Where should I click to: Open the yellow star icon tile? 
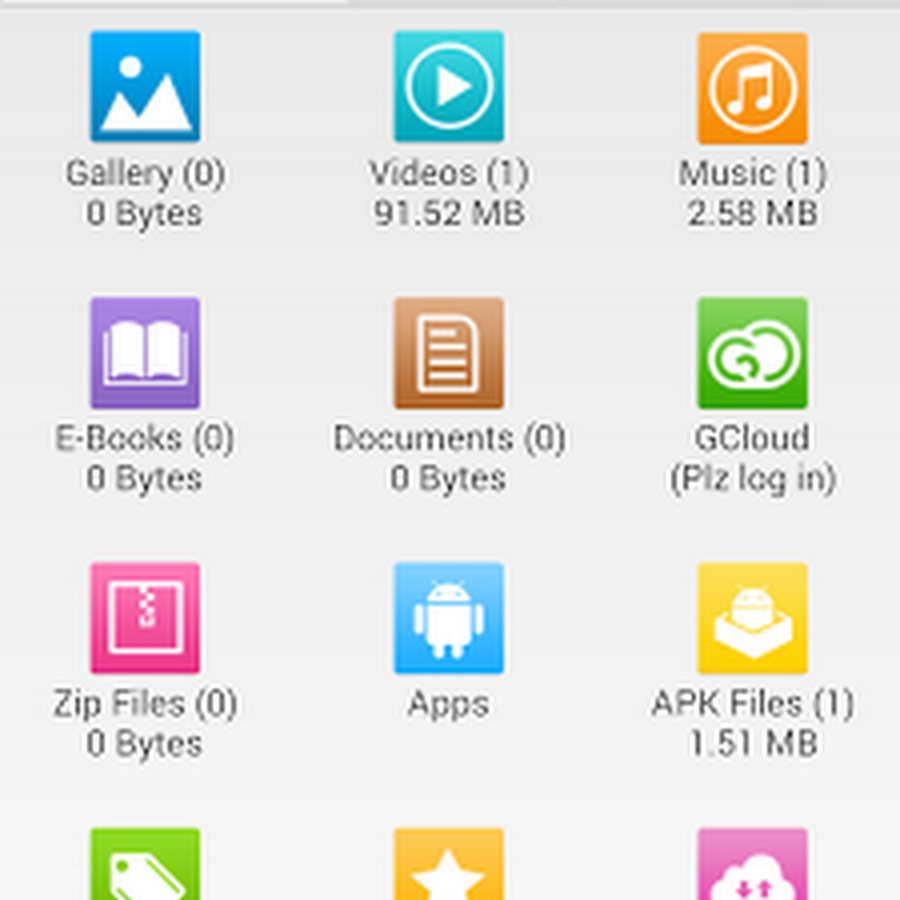coord(449,866)
